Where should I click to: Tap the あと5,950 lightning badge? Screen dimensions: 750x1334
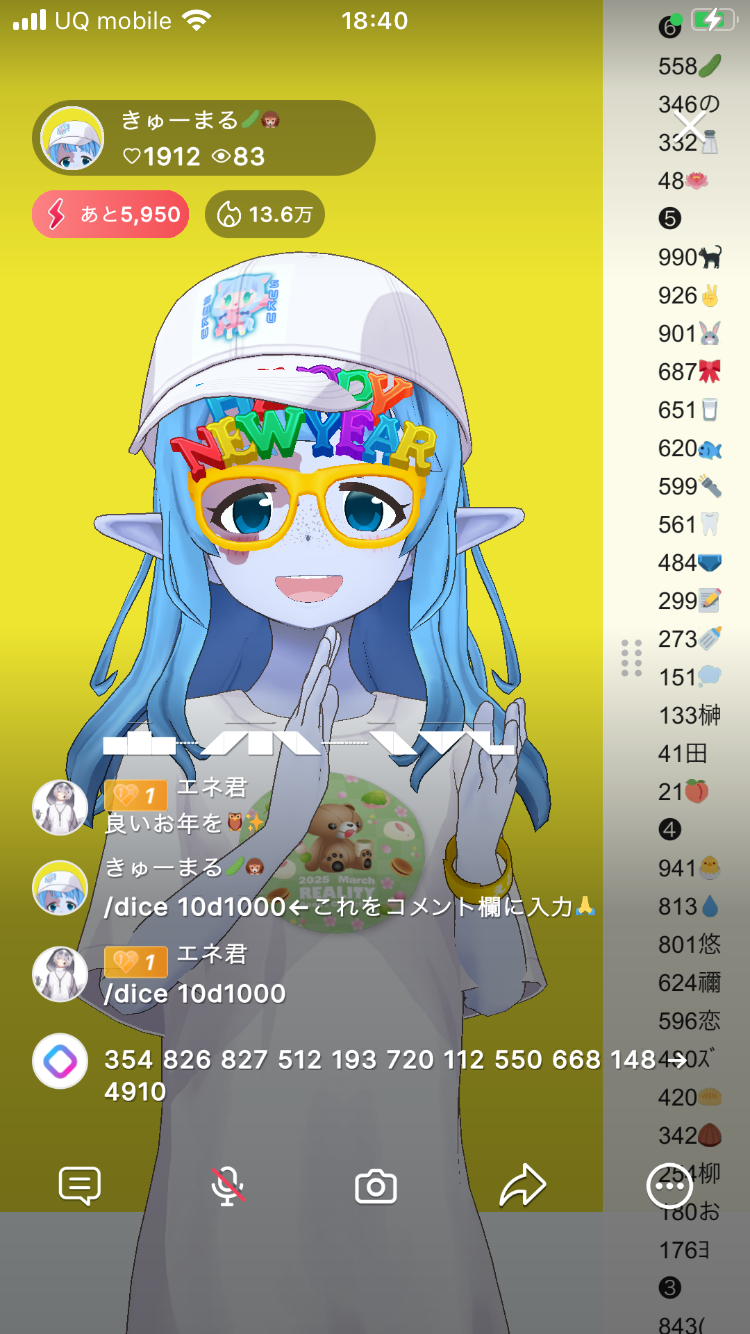pyautogui.click(x=110, y=214)
